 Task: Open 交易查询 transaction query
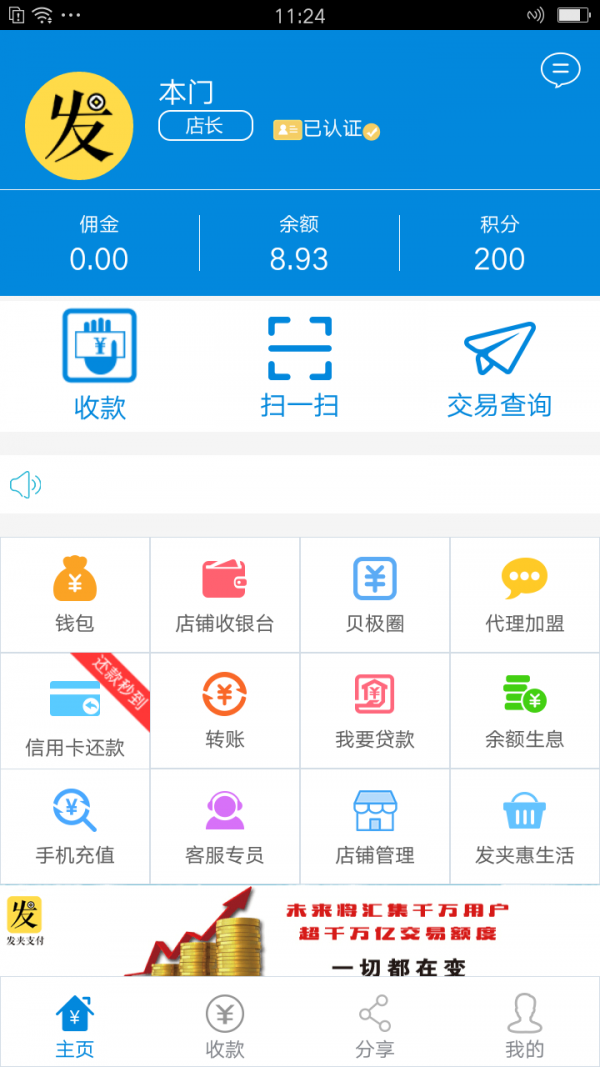pyautogui.click(x=499, y=365)
